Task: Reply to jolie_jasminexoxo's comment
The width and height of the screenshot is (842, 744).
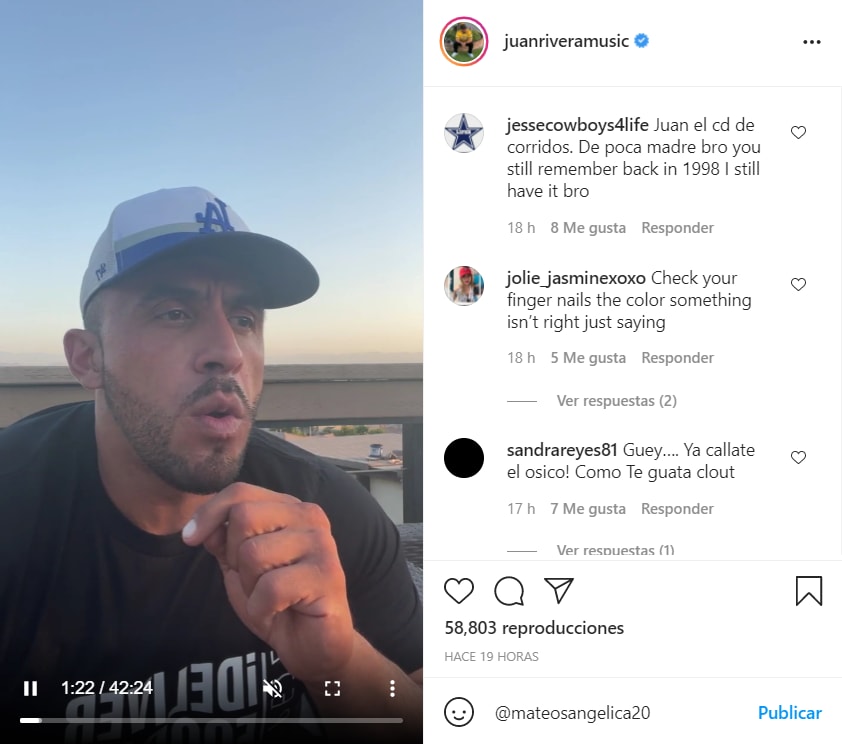Action: [x=677, y=358]
